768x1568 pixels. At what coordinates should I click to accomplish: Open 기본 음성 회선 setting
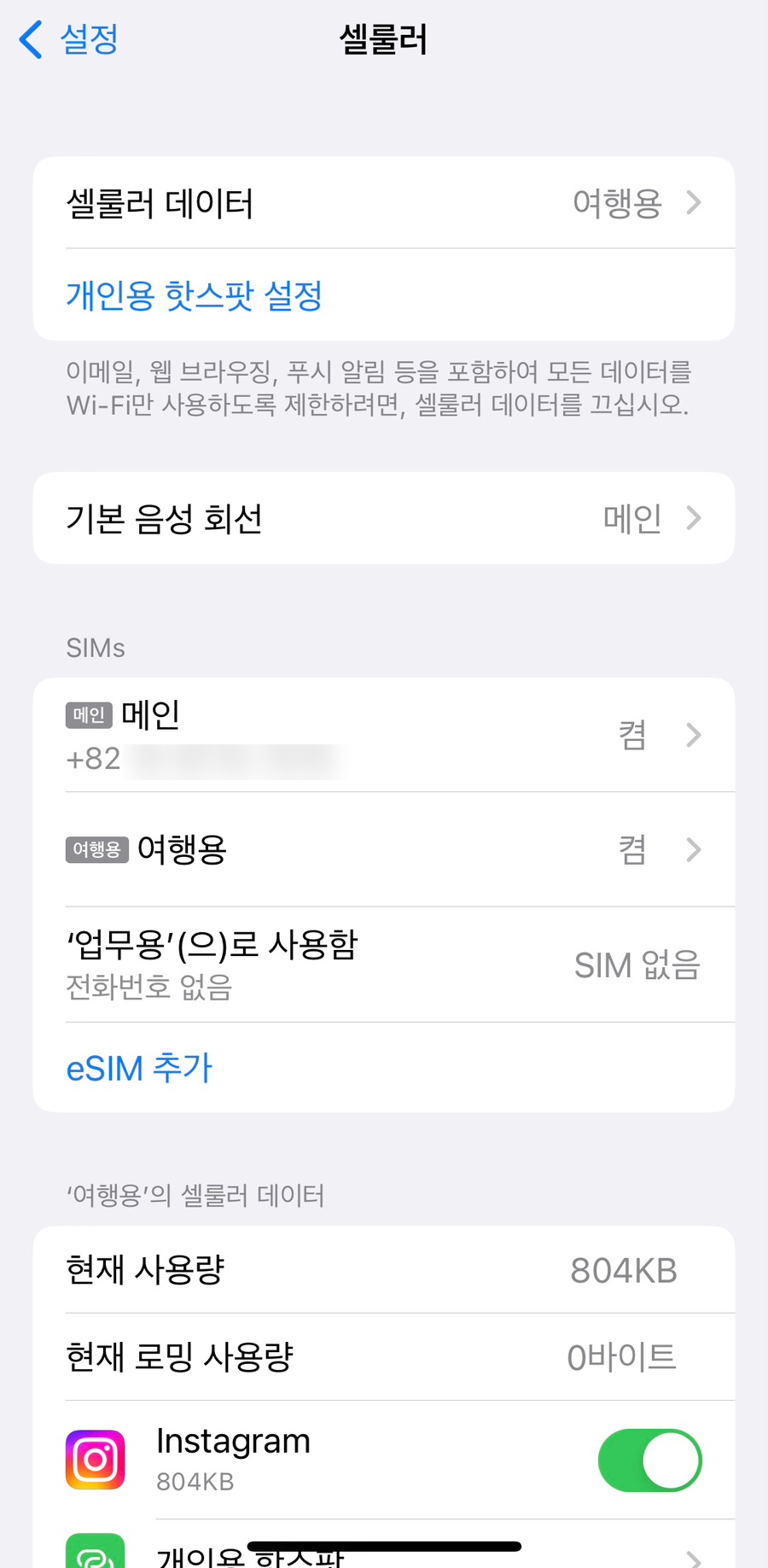click(x=384, y=518)
